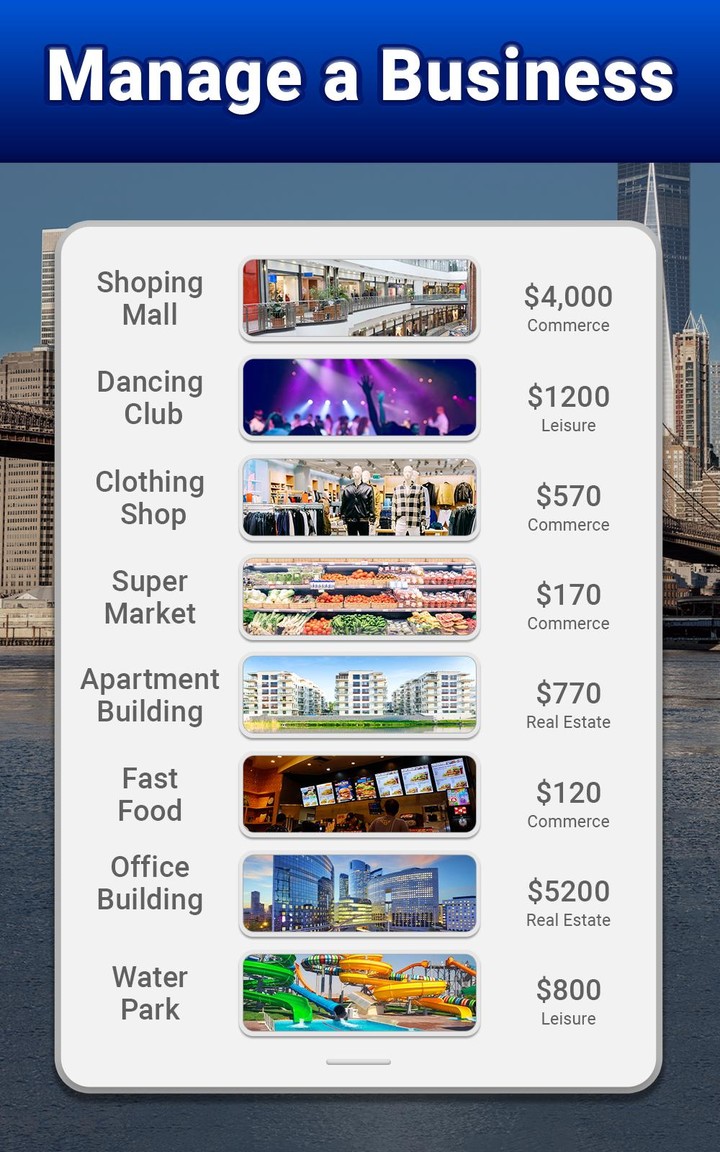Select the Water Park label
The width and height of the screenshot is (720, 1152).
click(x=150, y=992)
